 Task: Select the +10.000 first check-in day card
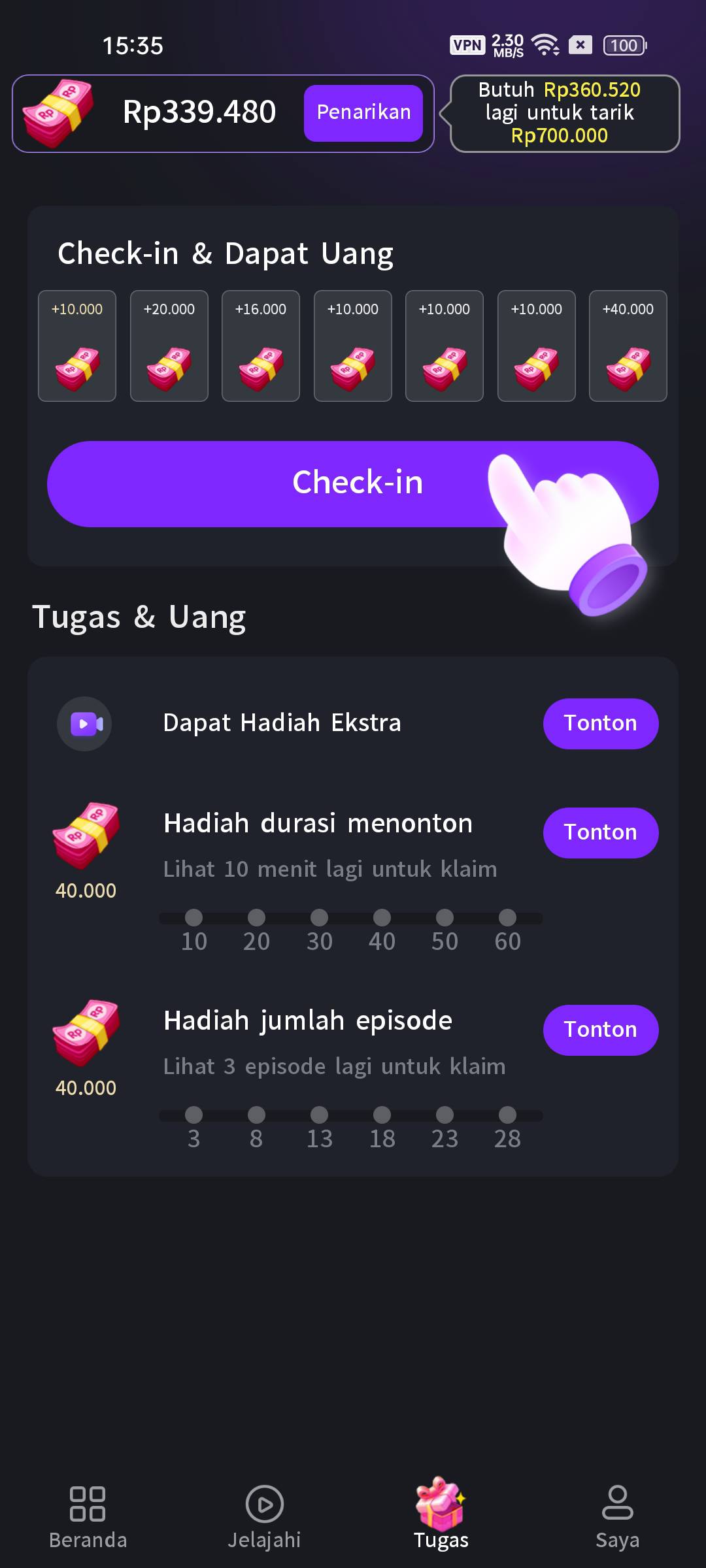76,346
